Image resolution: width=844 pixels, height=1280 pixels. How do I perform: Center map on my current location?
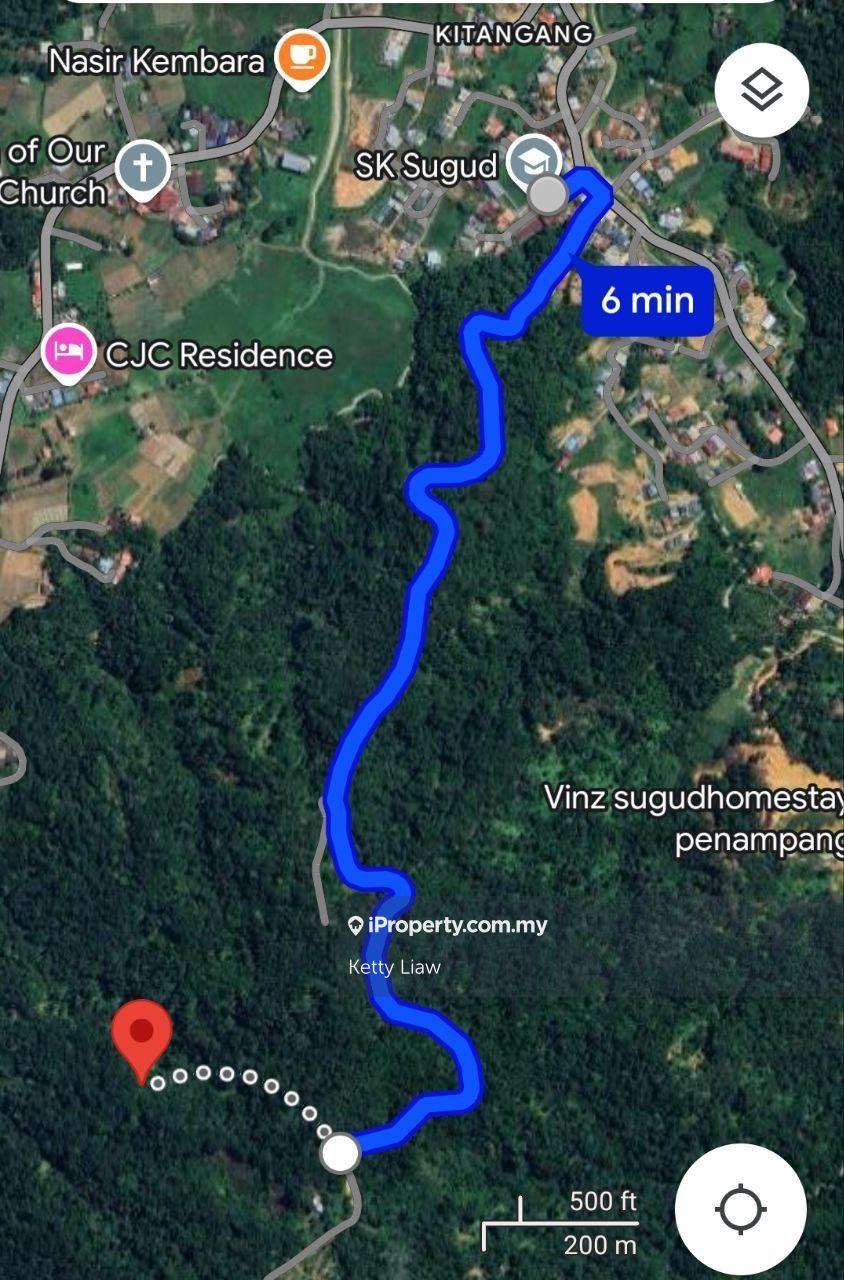(x=740, y=1210)
